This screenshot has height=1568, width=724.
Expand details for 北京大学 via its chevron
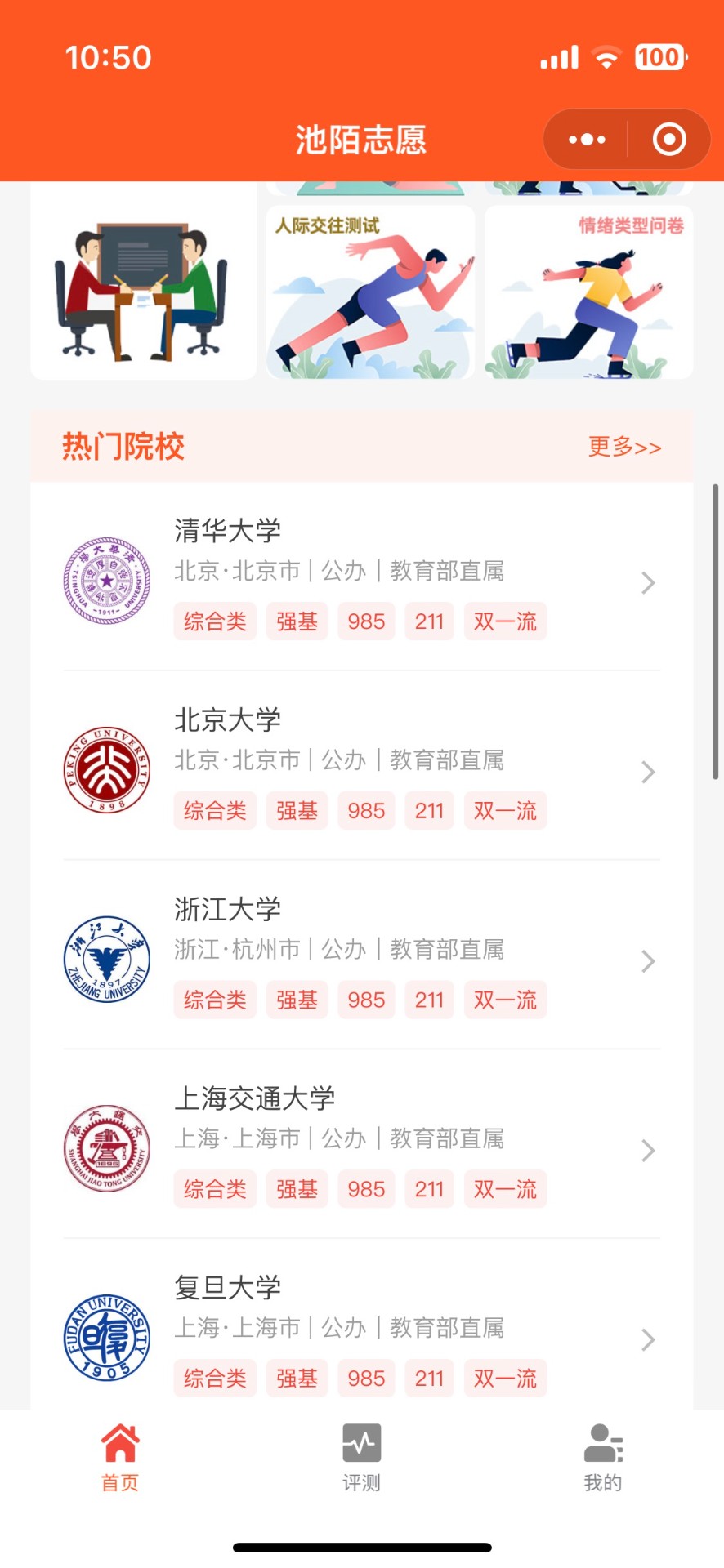coord(647,772)
